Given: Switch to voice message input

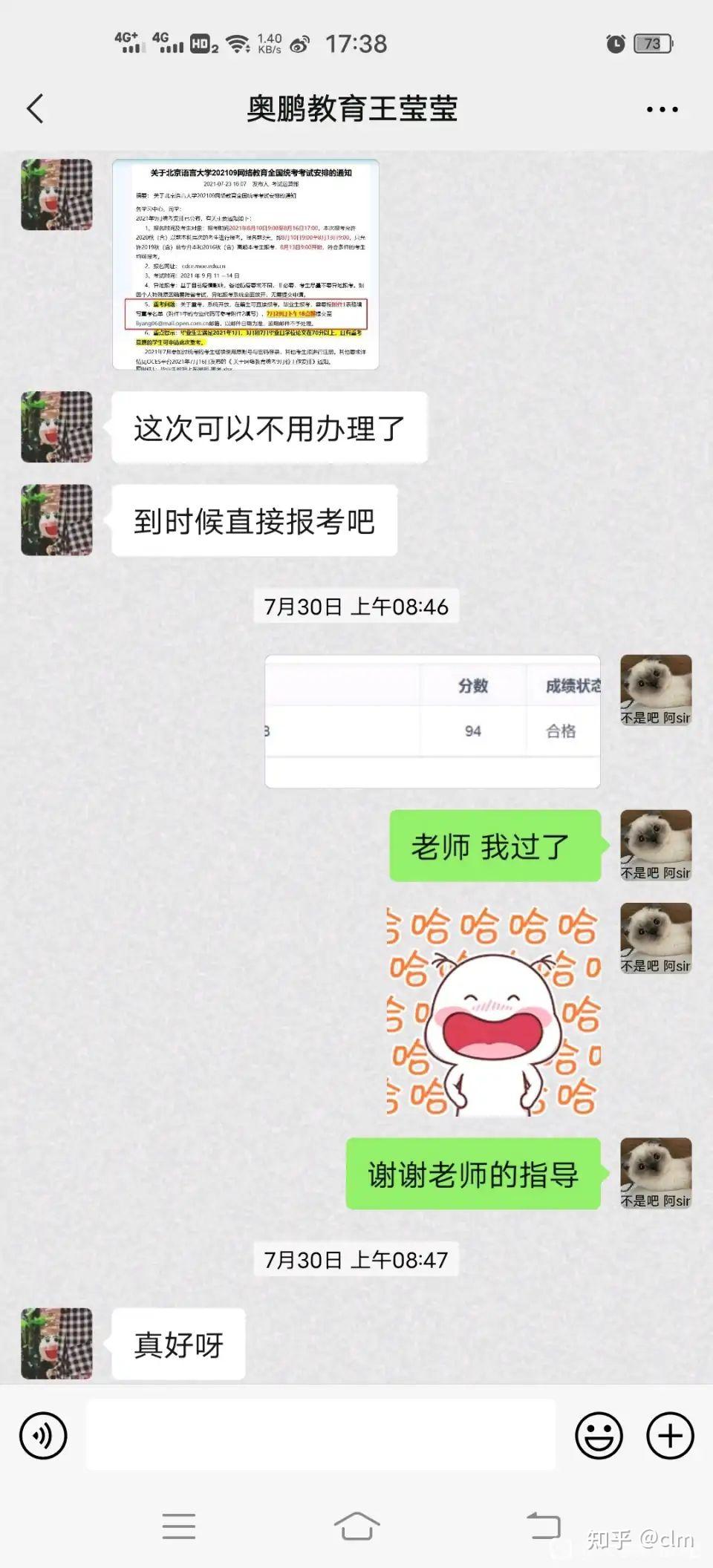Looking at the screenshot, I should [43, 1435].
